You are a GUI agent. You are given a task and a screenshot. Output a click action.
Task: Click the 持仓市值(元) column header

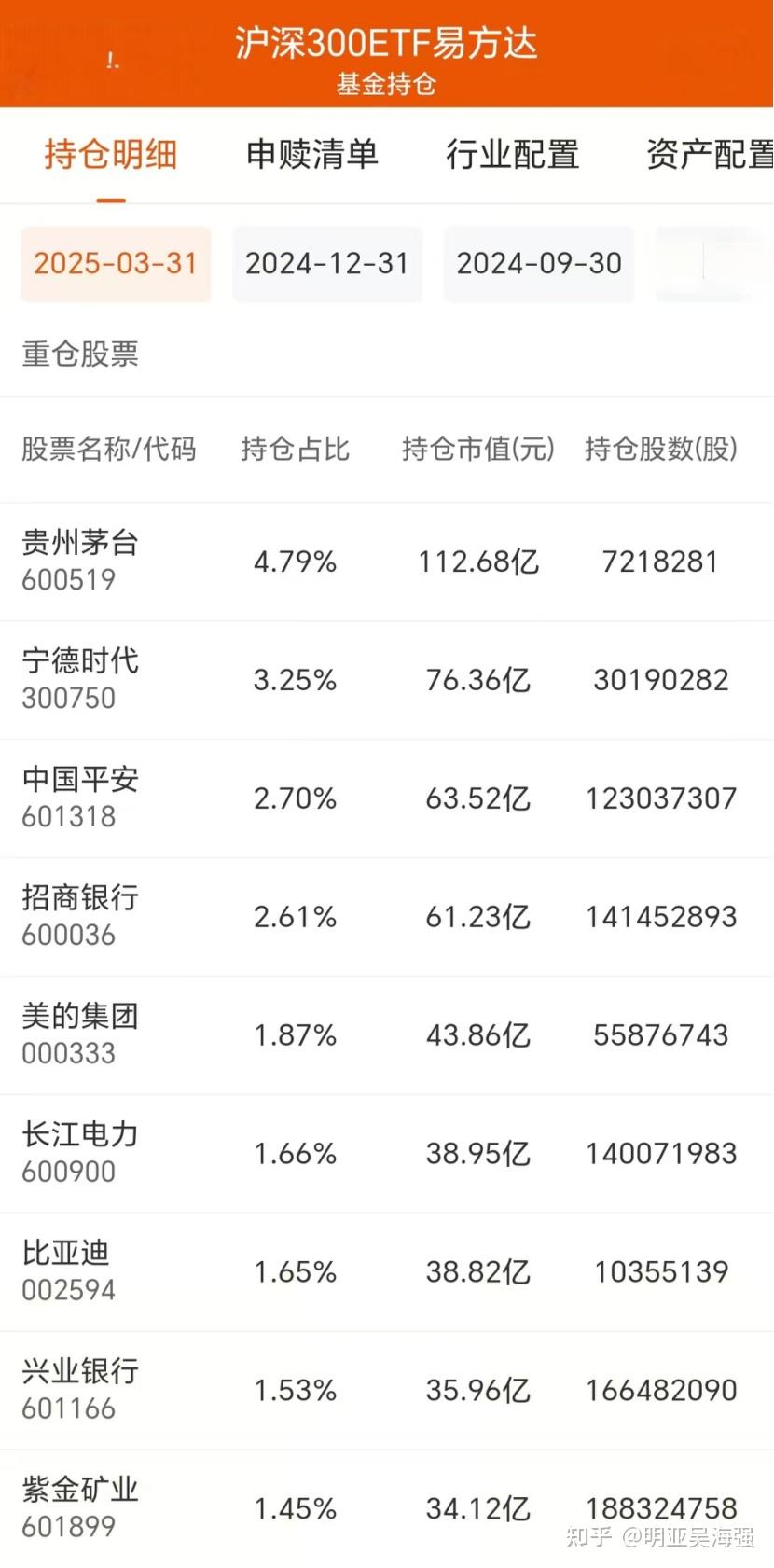click(x=477, y=450)
